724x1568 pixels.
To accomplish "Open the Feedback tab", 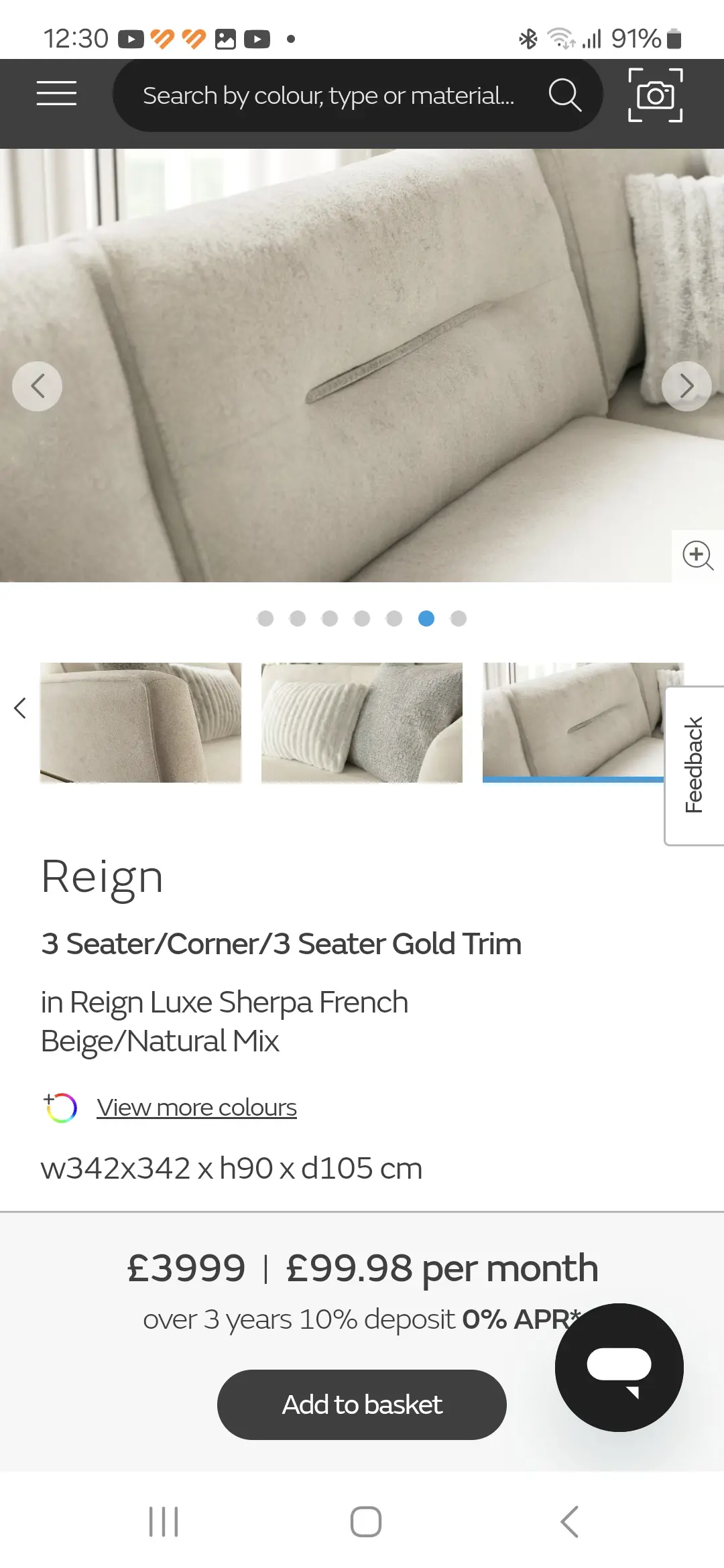I will pos(695,765).
